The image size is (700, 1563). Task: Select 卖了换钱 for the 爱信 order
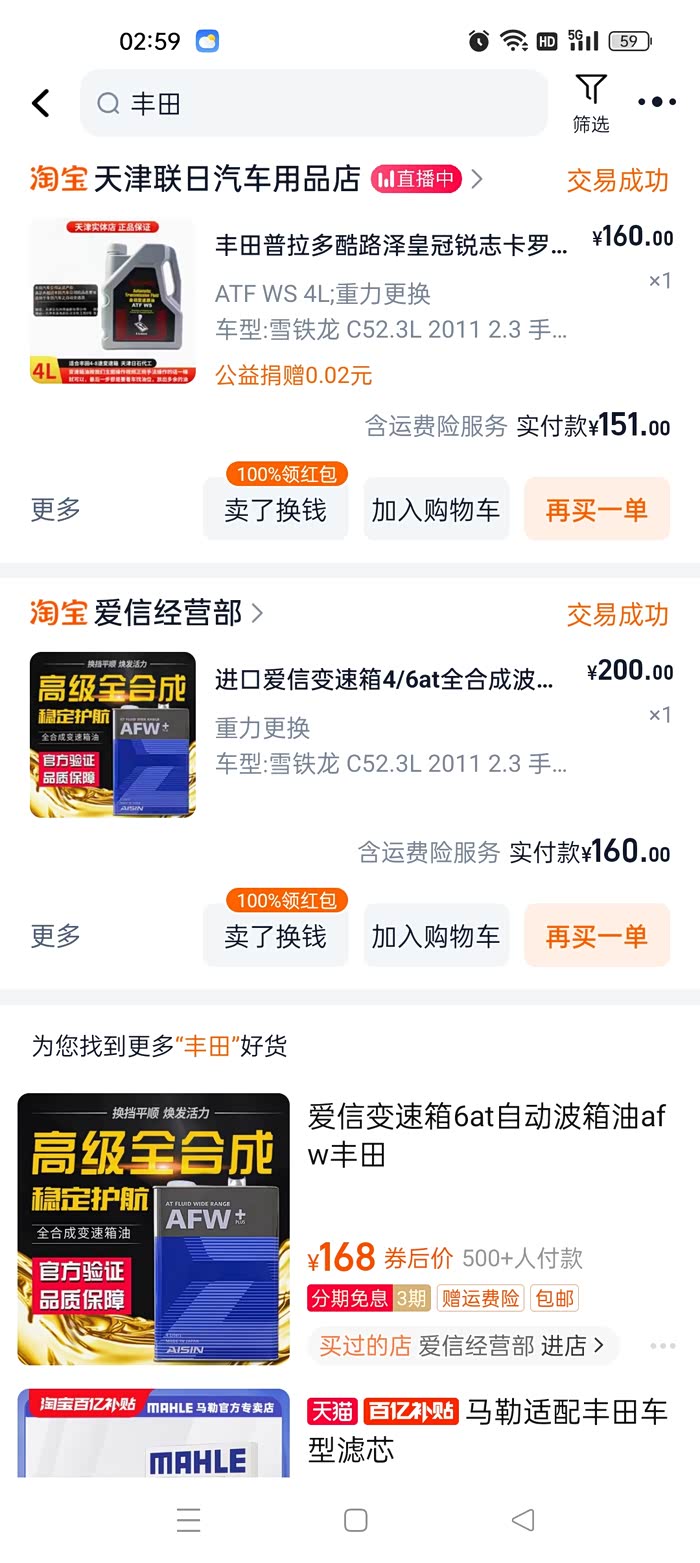click(275, 937)
